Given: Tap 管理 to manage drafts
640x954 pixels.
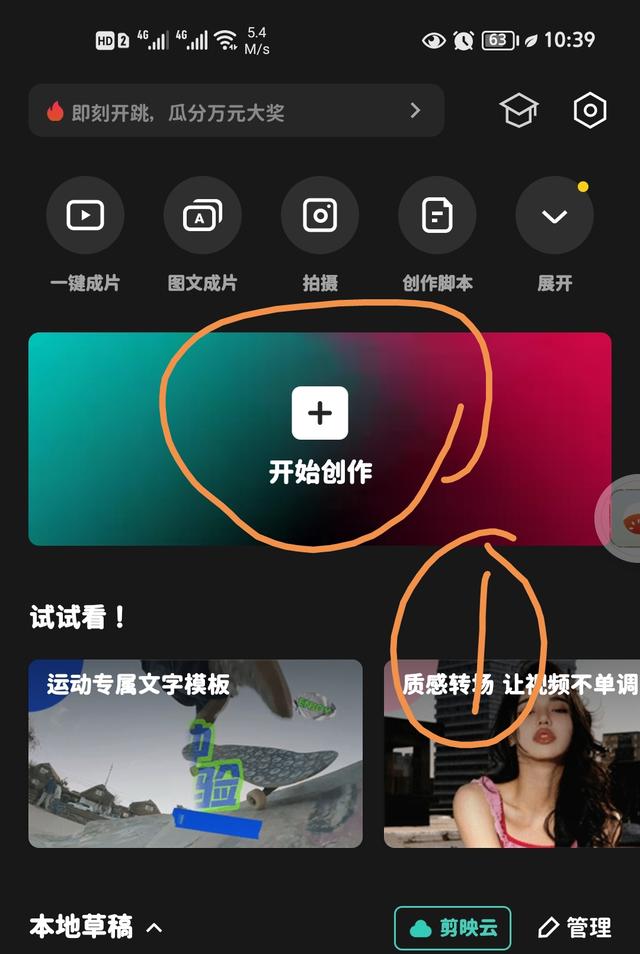Looking at the screenshot, I should click(x=575, y=928).
